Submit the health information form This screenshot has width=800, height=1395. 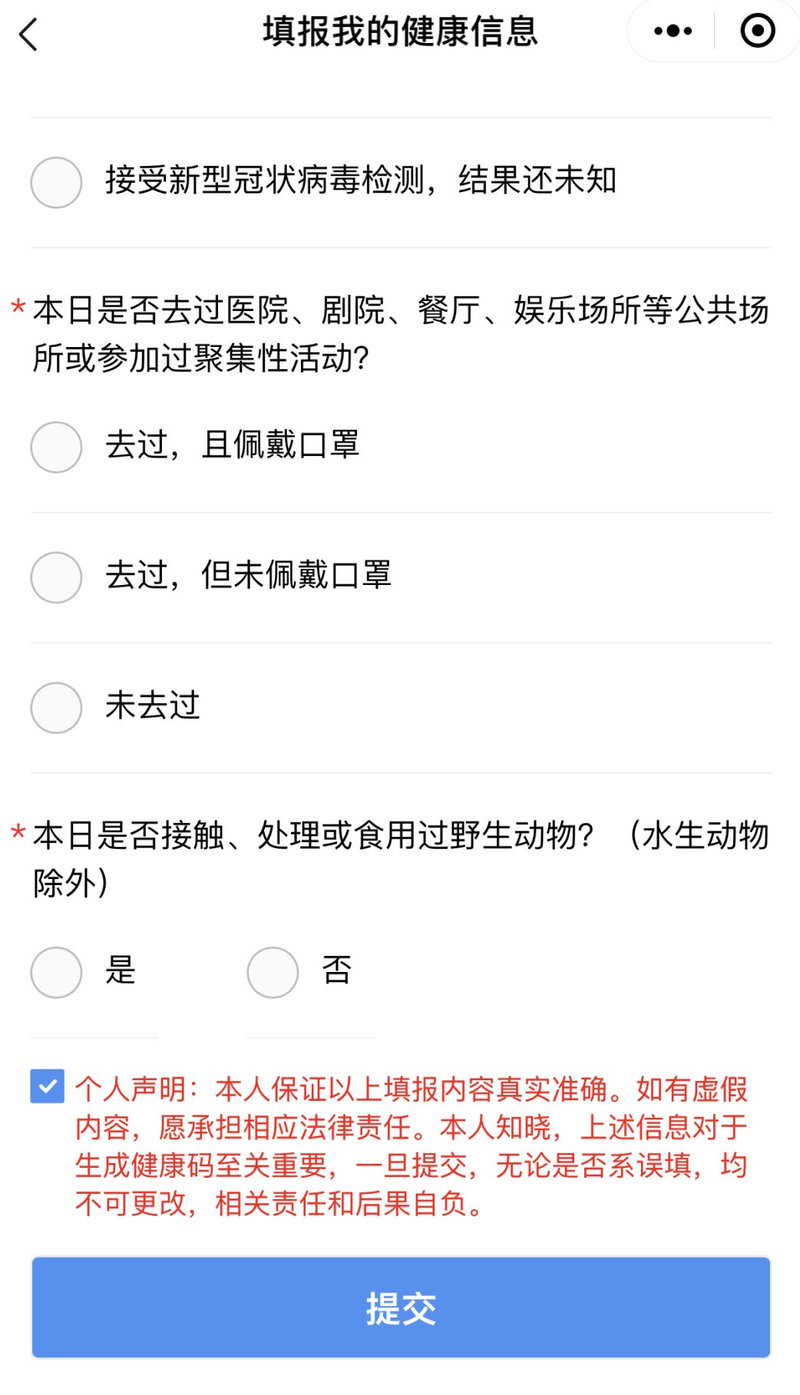pos(400,1307)
